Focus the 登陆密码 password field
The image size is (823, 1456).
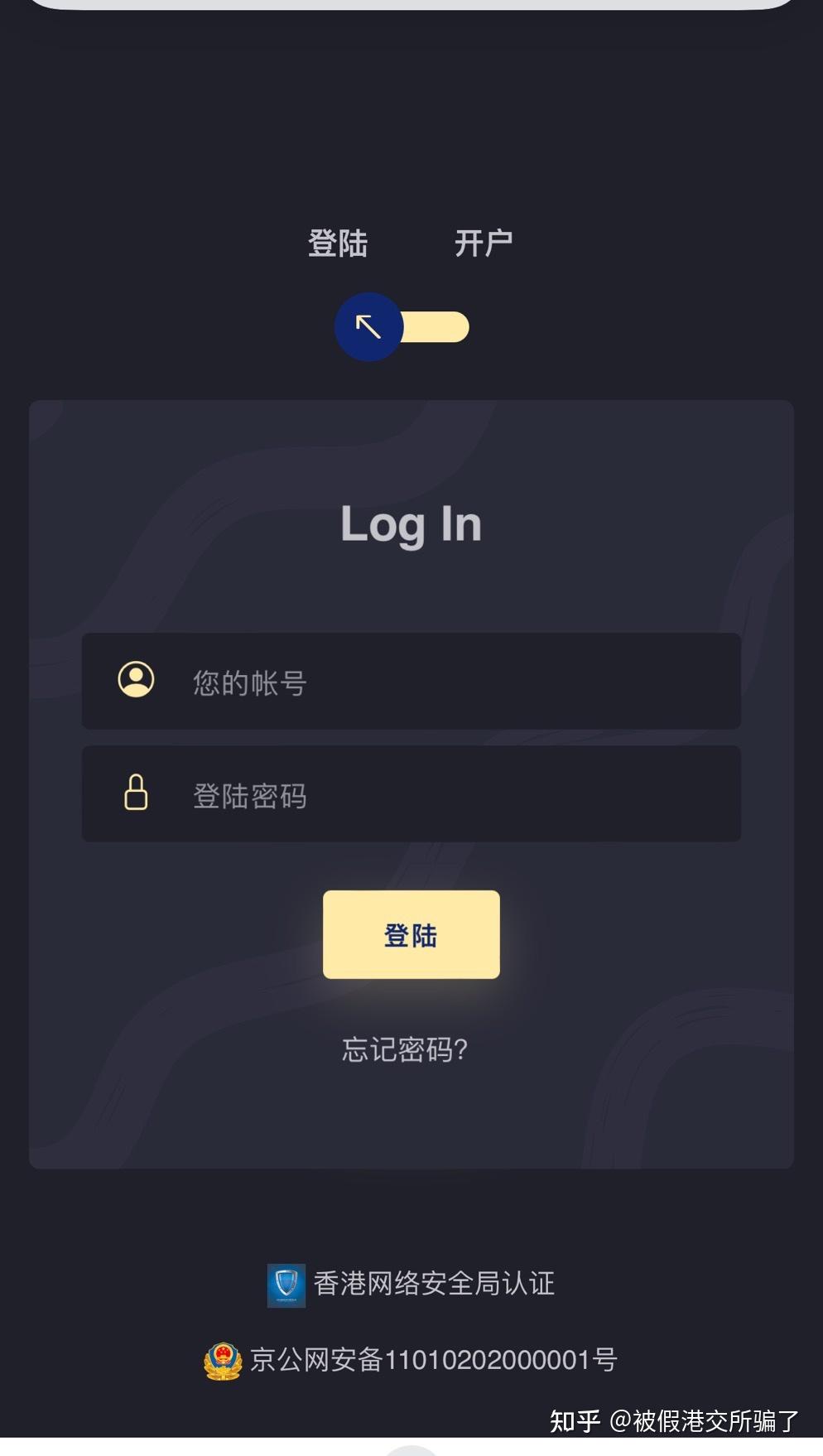411,793
